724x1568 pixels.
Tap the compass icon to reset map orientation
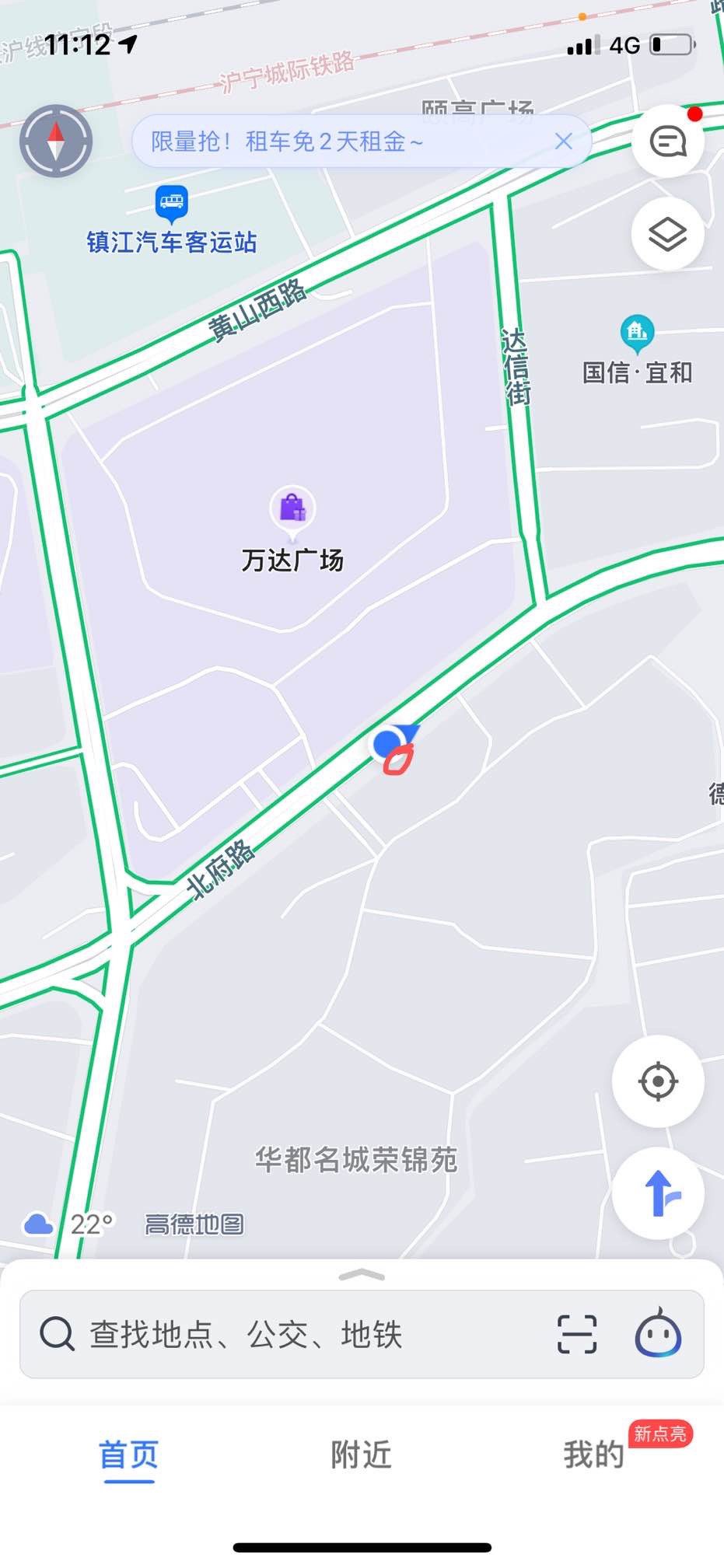55,140
